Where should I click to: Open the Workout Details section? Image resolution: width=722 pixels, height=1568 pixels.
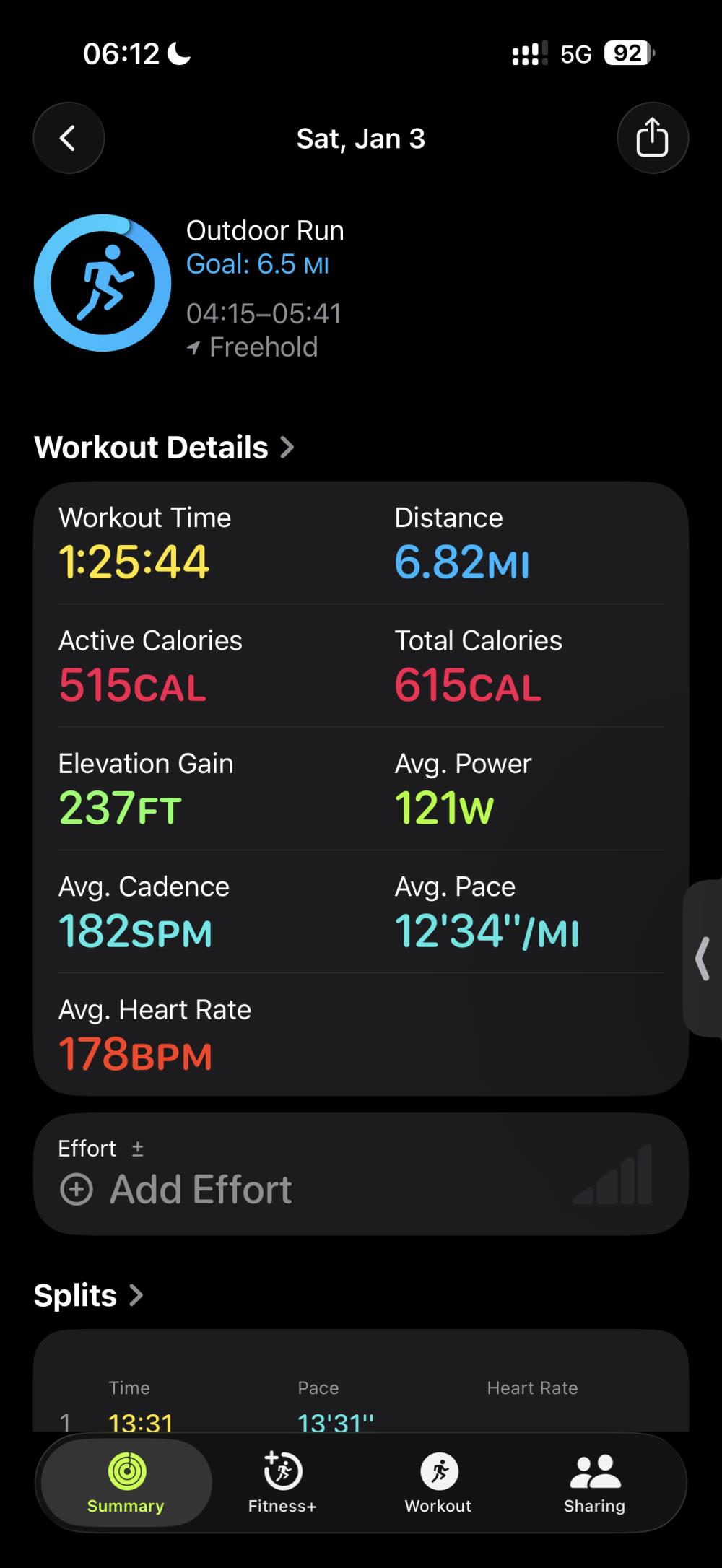tap(165, 448)
